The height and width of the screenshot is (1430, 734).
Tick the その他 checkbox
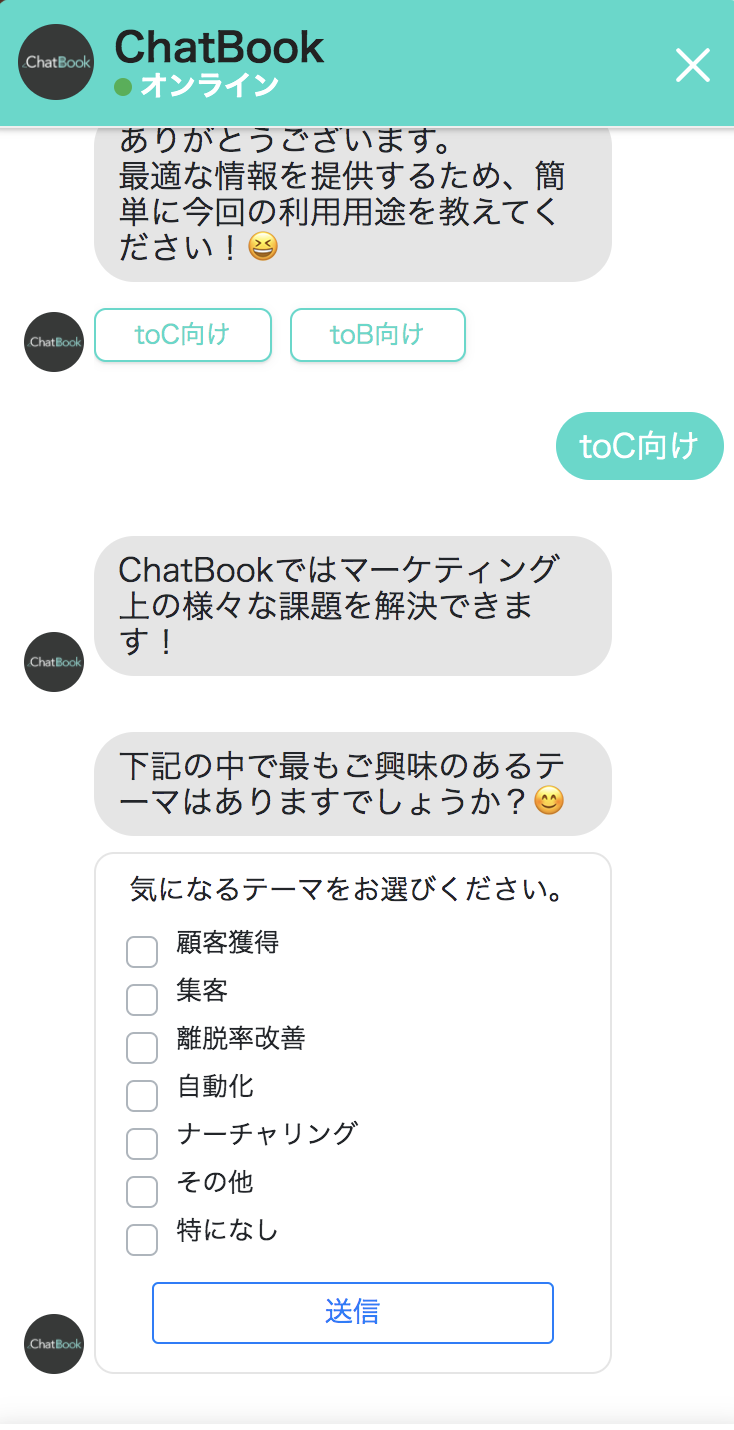[142, 1192]
